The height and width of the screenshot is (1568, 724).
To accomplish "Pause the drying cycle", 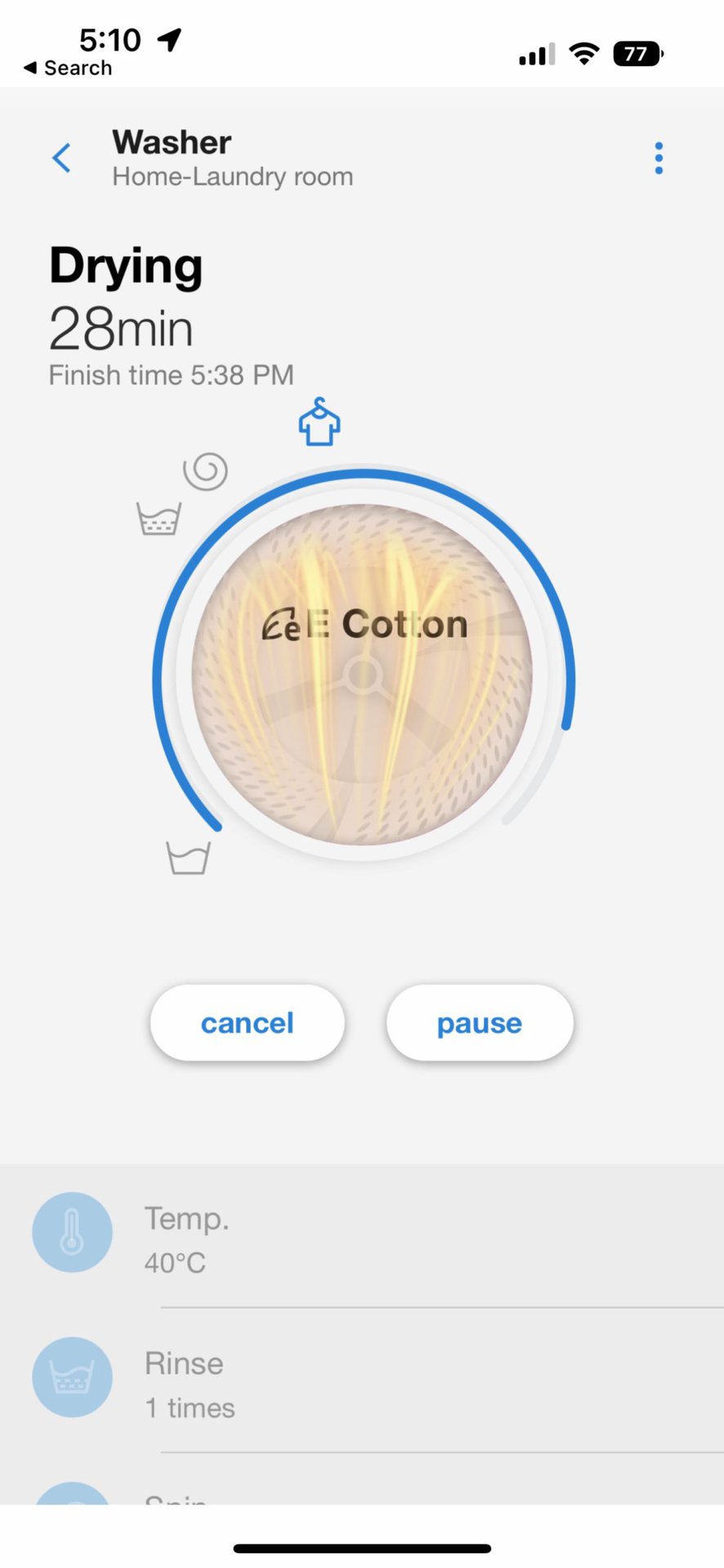I will click(480, 1022).
